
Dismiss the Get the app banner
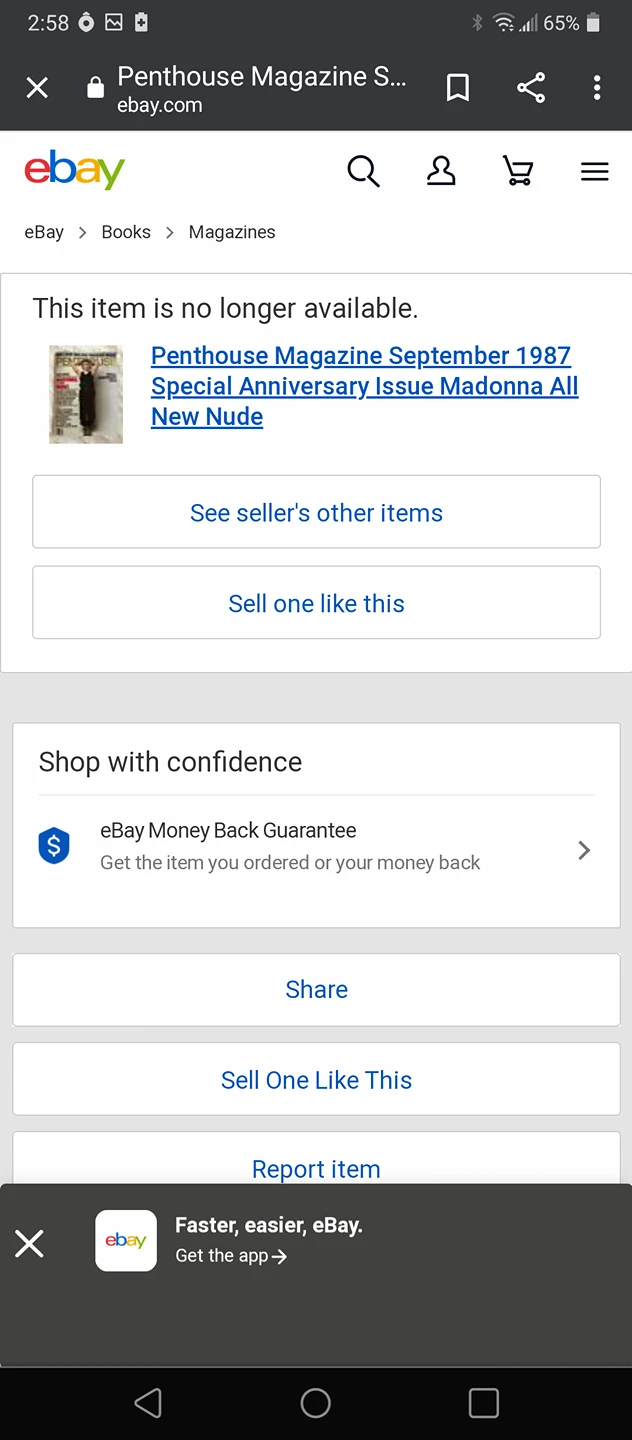[30, 1244]
